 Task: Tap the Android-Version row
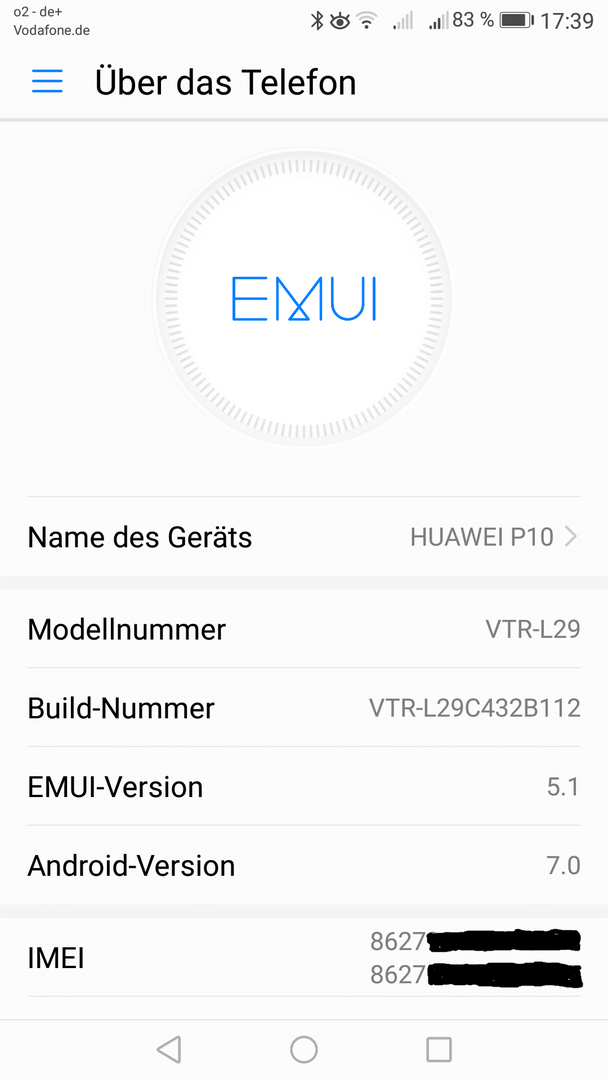pyautogui.click(x=304, y=865)
